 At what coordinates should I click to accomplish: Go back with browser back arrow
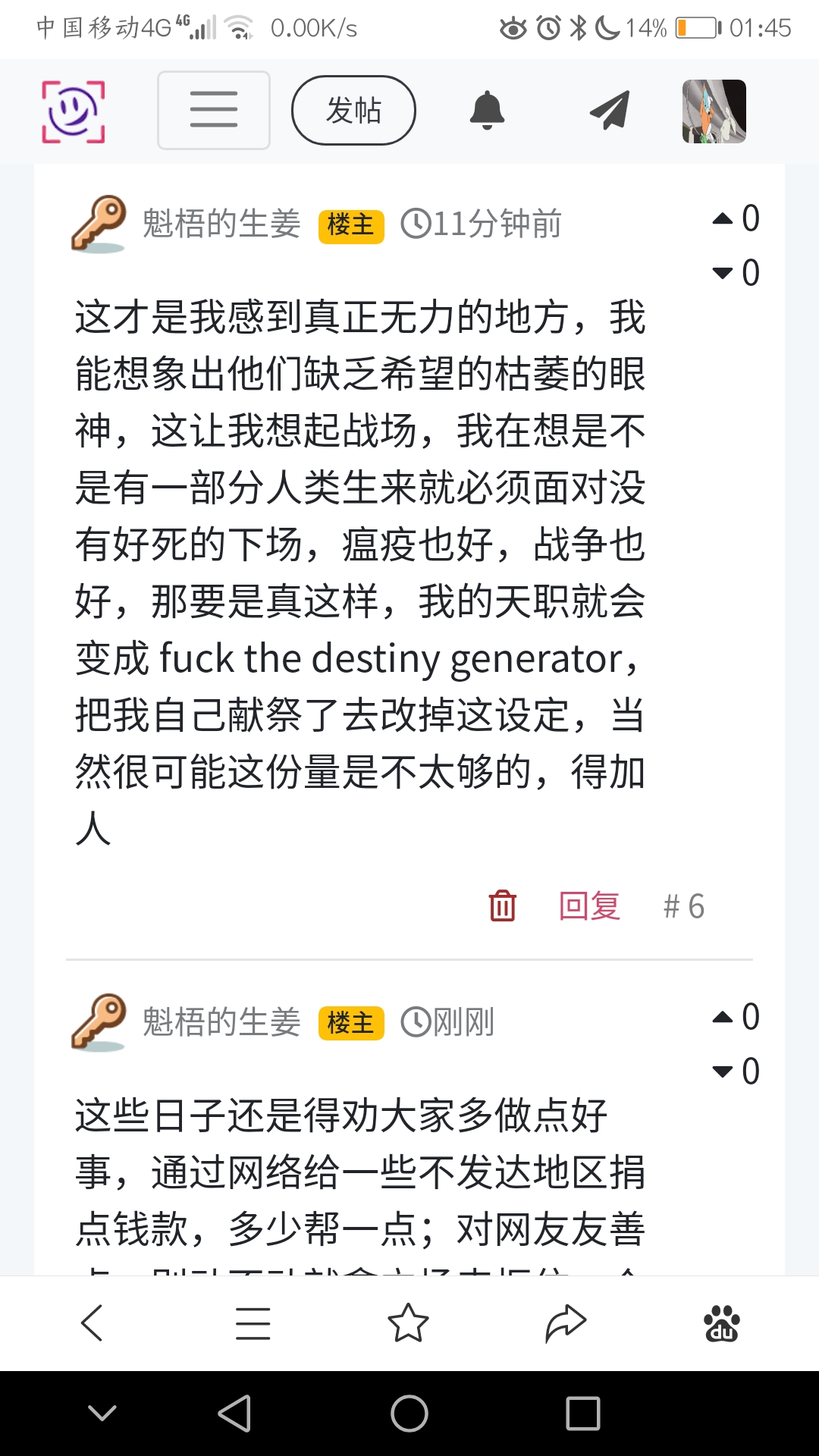tap(92, 1323)
